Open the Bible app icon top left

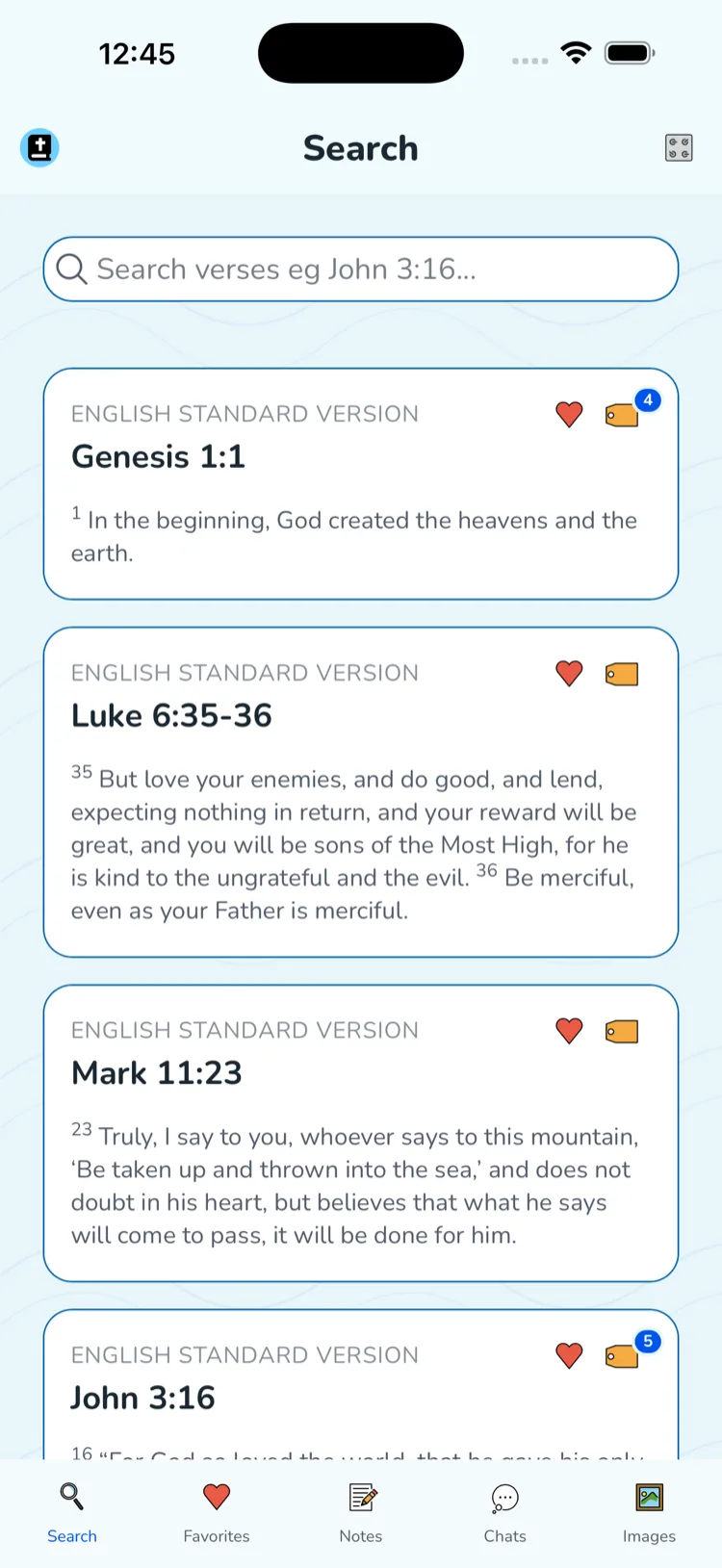[39, 147]
